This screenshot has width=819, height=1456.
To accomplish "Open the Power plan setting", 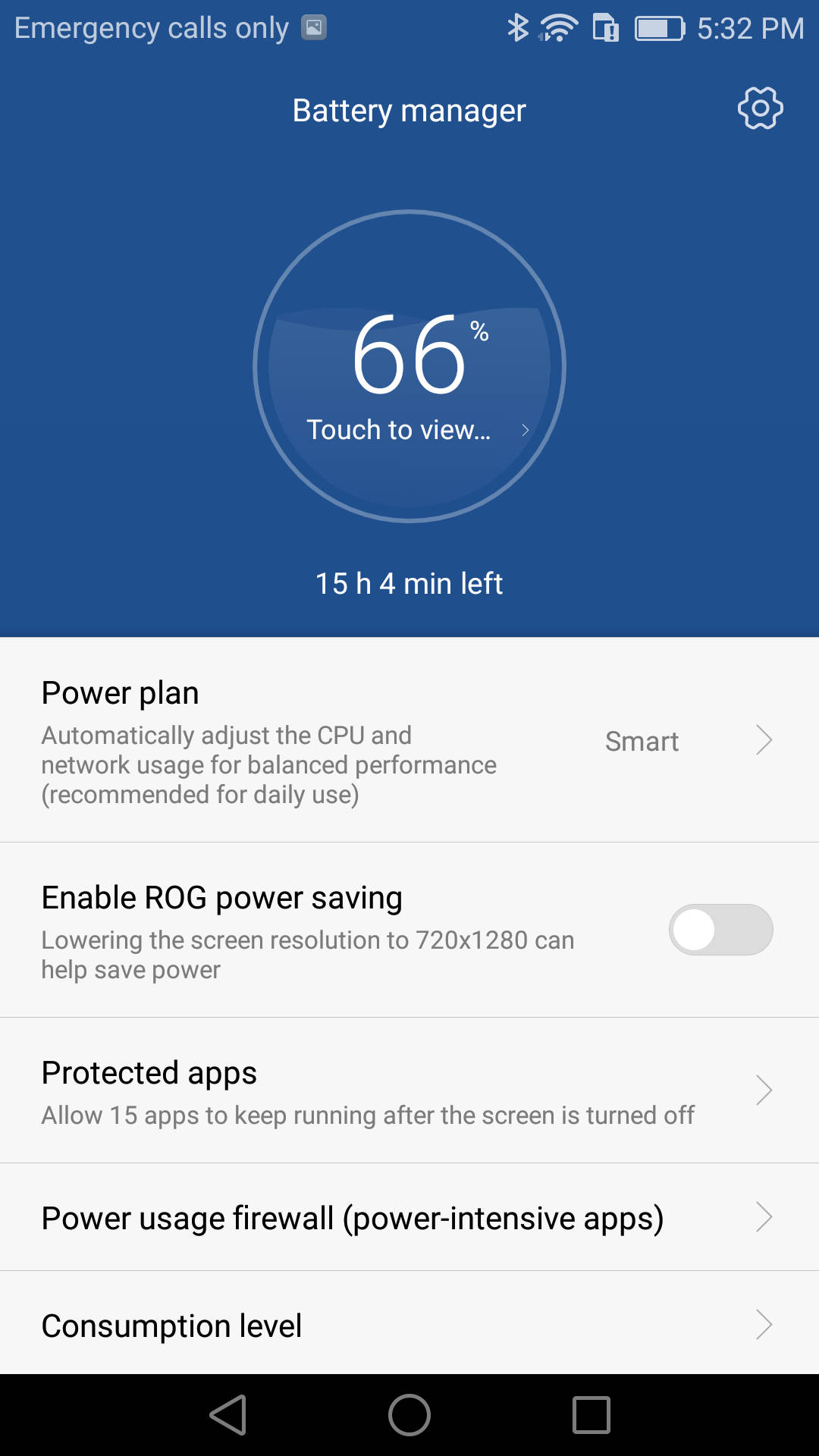I will click(x=409, y=740).
